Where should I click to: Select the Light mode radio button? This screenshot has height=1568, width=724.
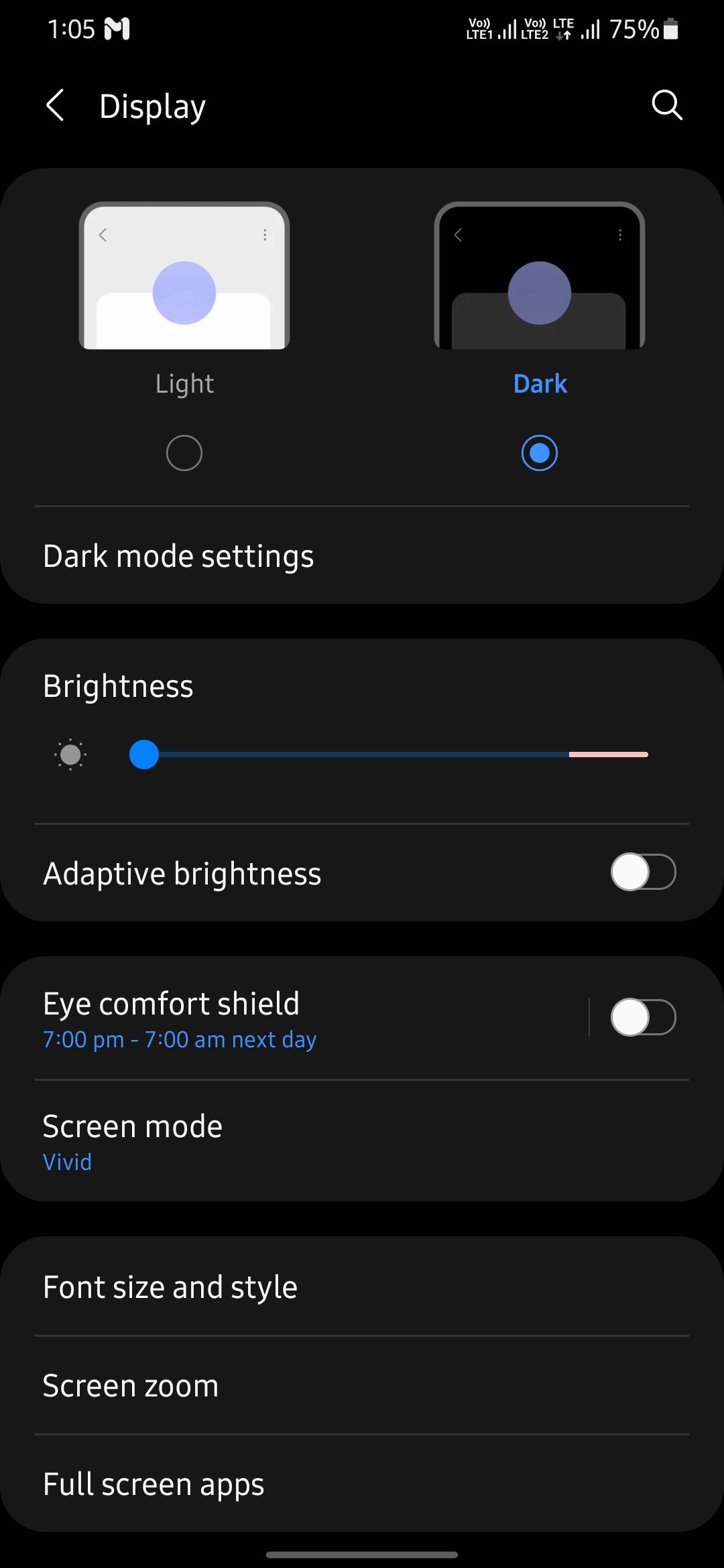click(184, 452)
